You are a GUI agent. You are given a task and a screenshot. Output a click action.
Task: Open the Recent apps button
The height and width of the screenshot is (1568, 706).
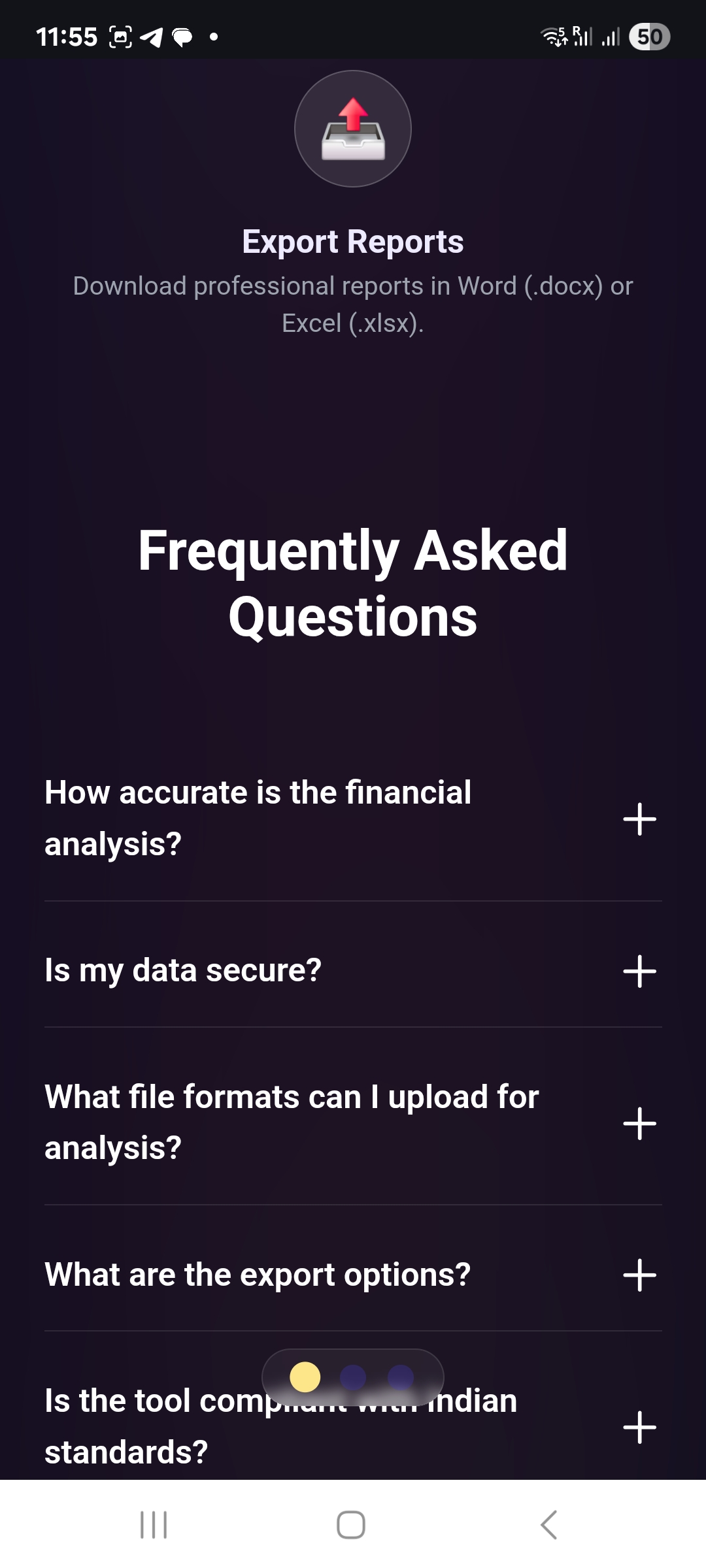[x=153, y=1526]
